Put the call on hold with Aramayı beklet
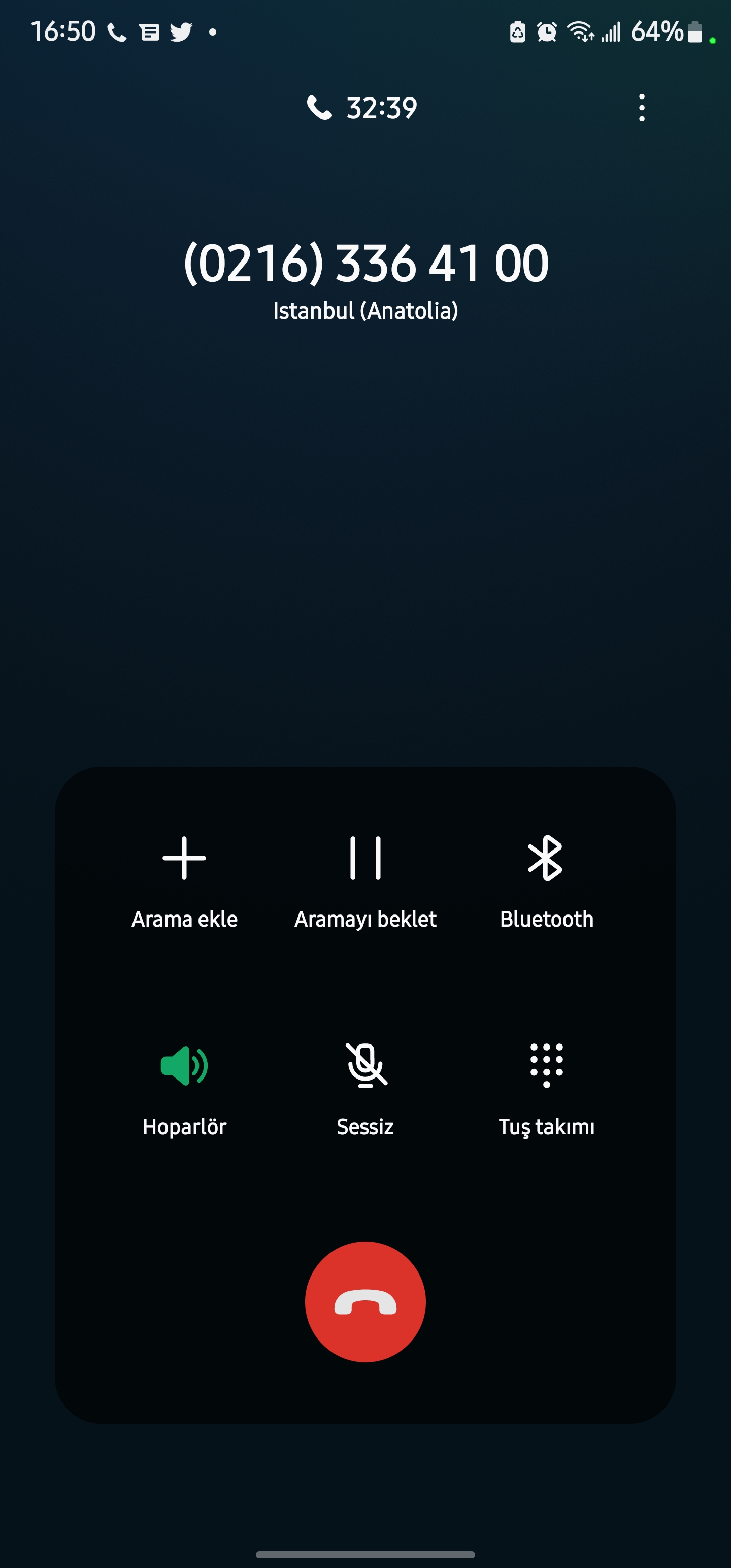This screenshot has height=1568, width=731. coord(365,883)
